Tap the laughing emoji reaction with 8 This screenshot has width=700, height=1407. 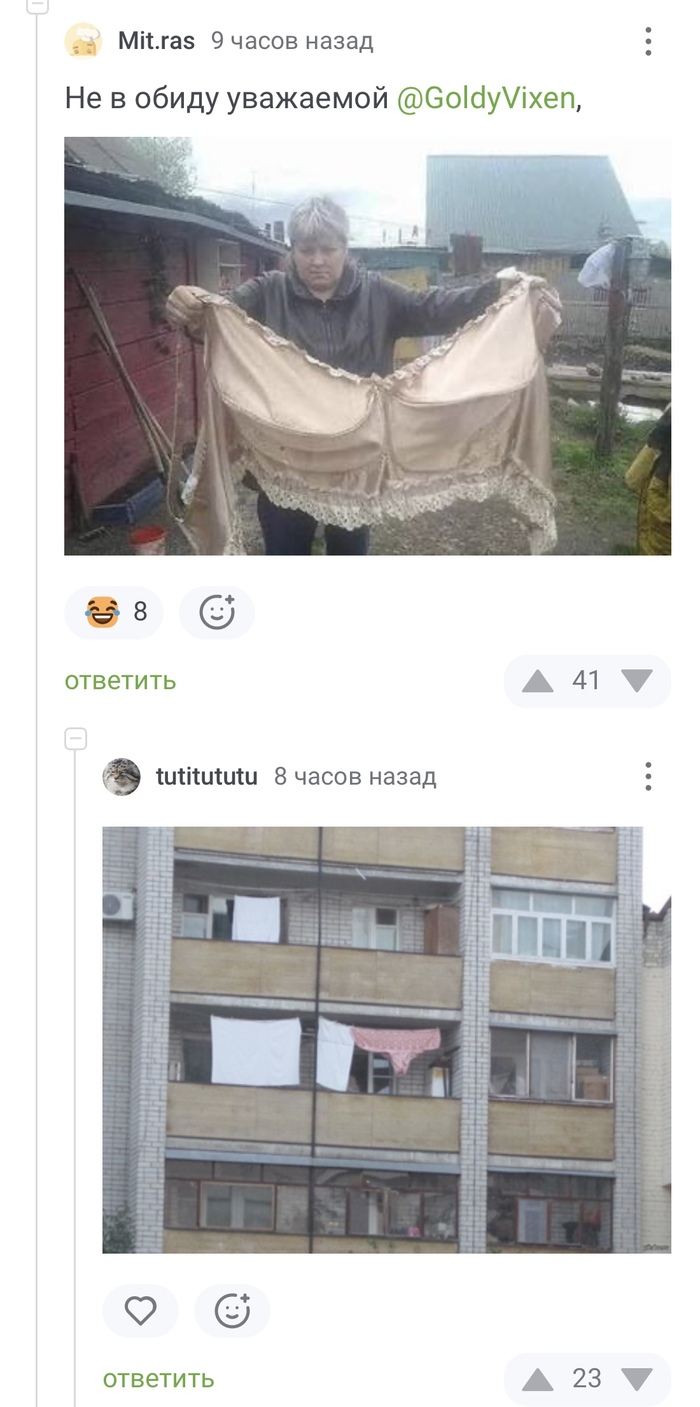click(x=114, y=612)
